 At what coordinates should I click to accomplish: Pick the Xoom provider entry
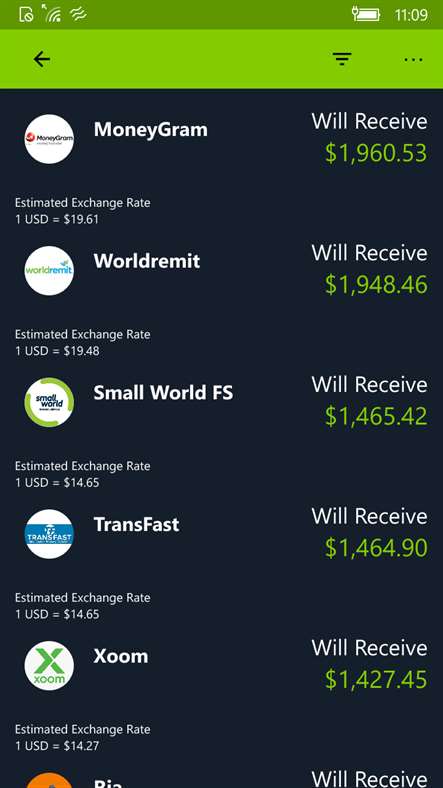222,694
